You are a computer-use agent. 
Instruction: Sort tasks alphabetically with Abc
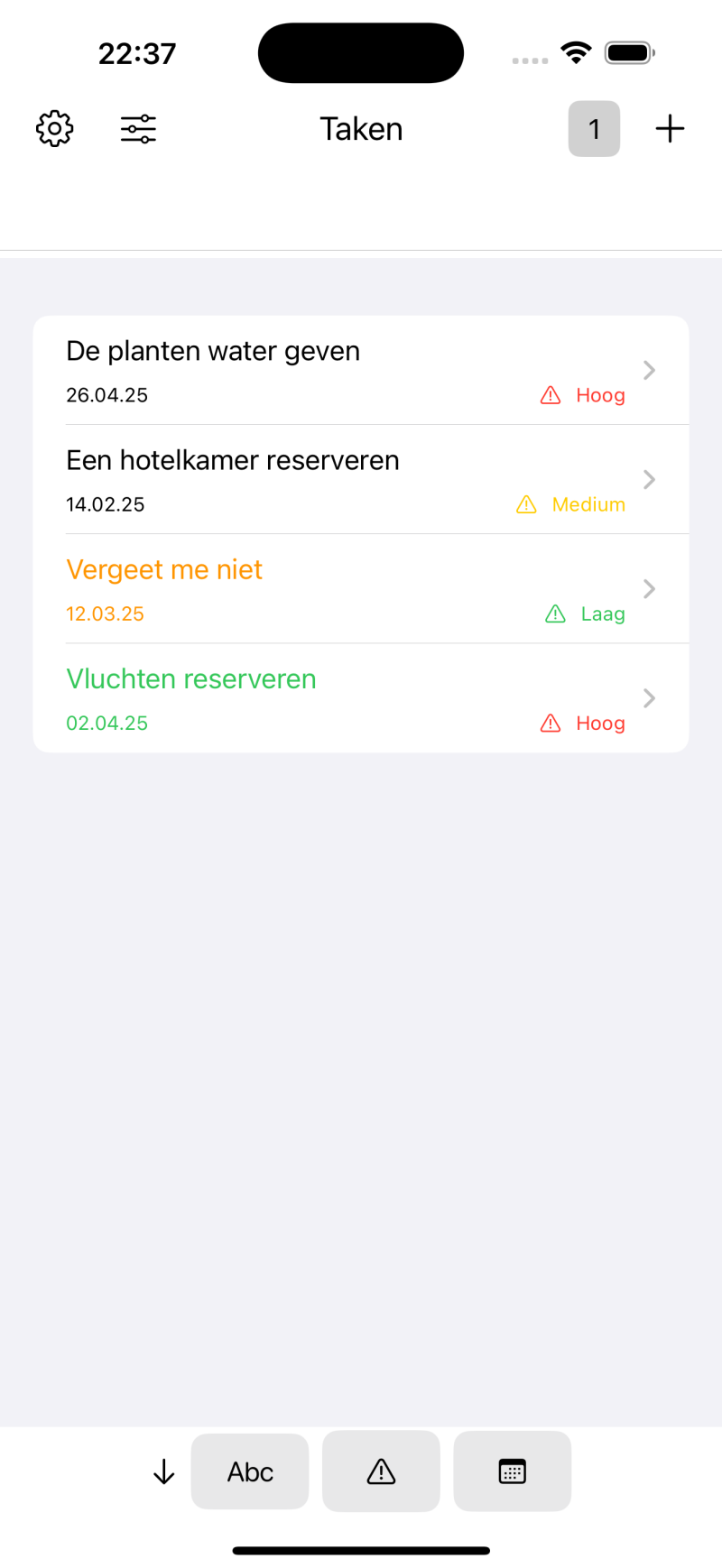pos(250,1471)
